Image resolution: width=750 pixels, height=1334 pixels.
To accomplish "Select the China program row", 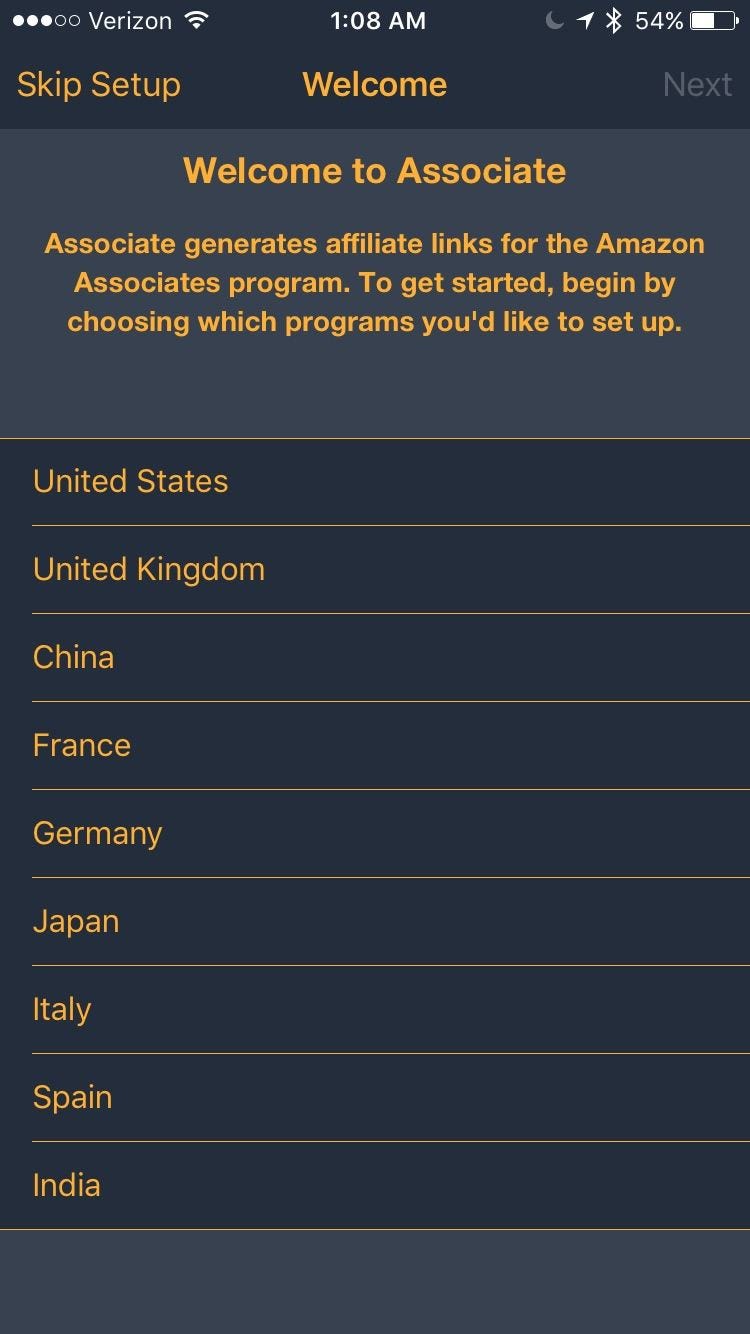I will click(x=375, y=658).
